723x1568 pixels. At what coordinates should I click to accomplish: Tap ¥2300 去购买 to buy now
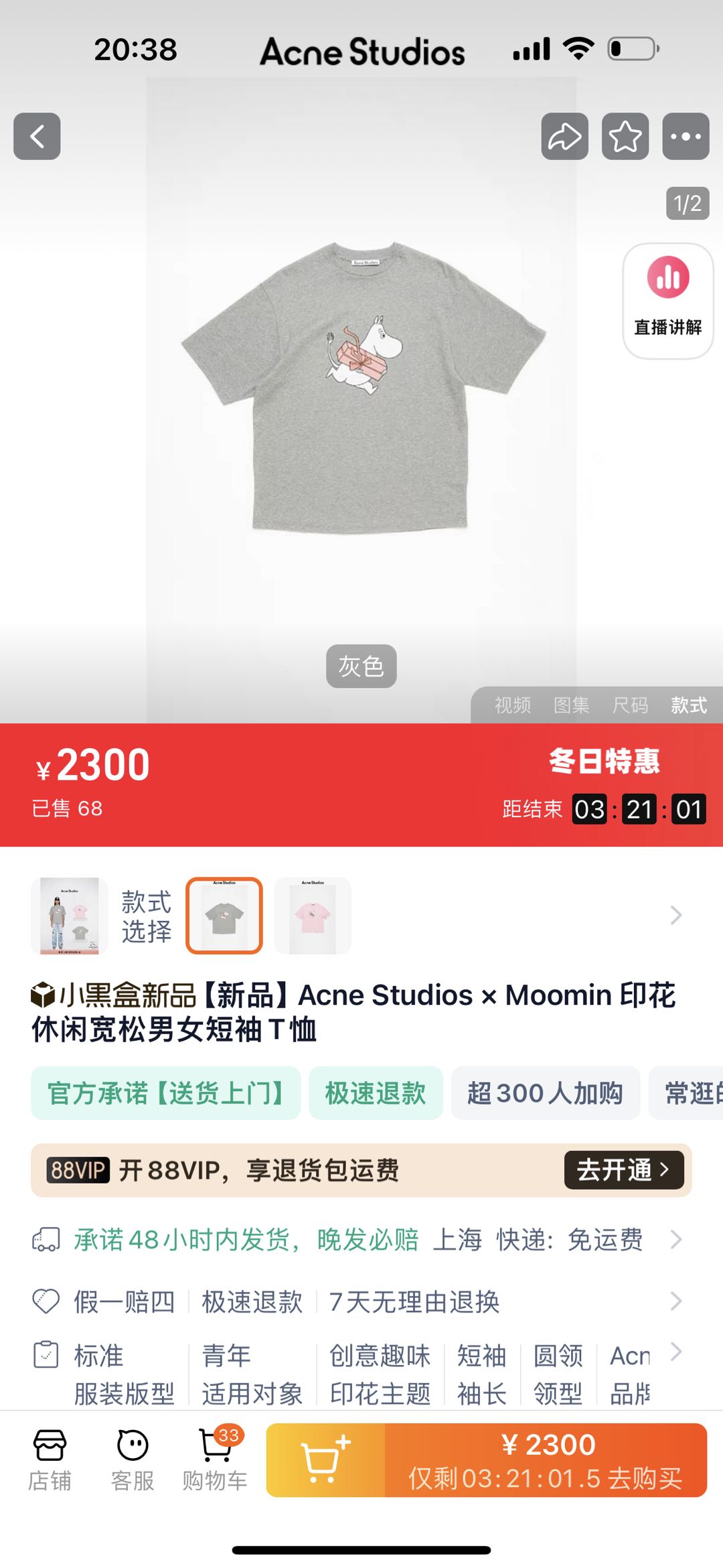(x=546, y=1460)
